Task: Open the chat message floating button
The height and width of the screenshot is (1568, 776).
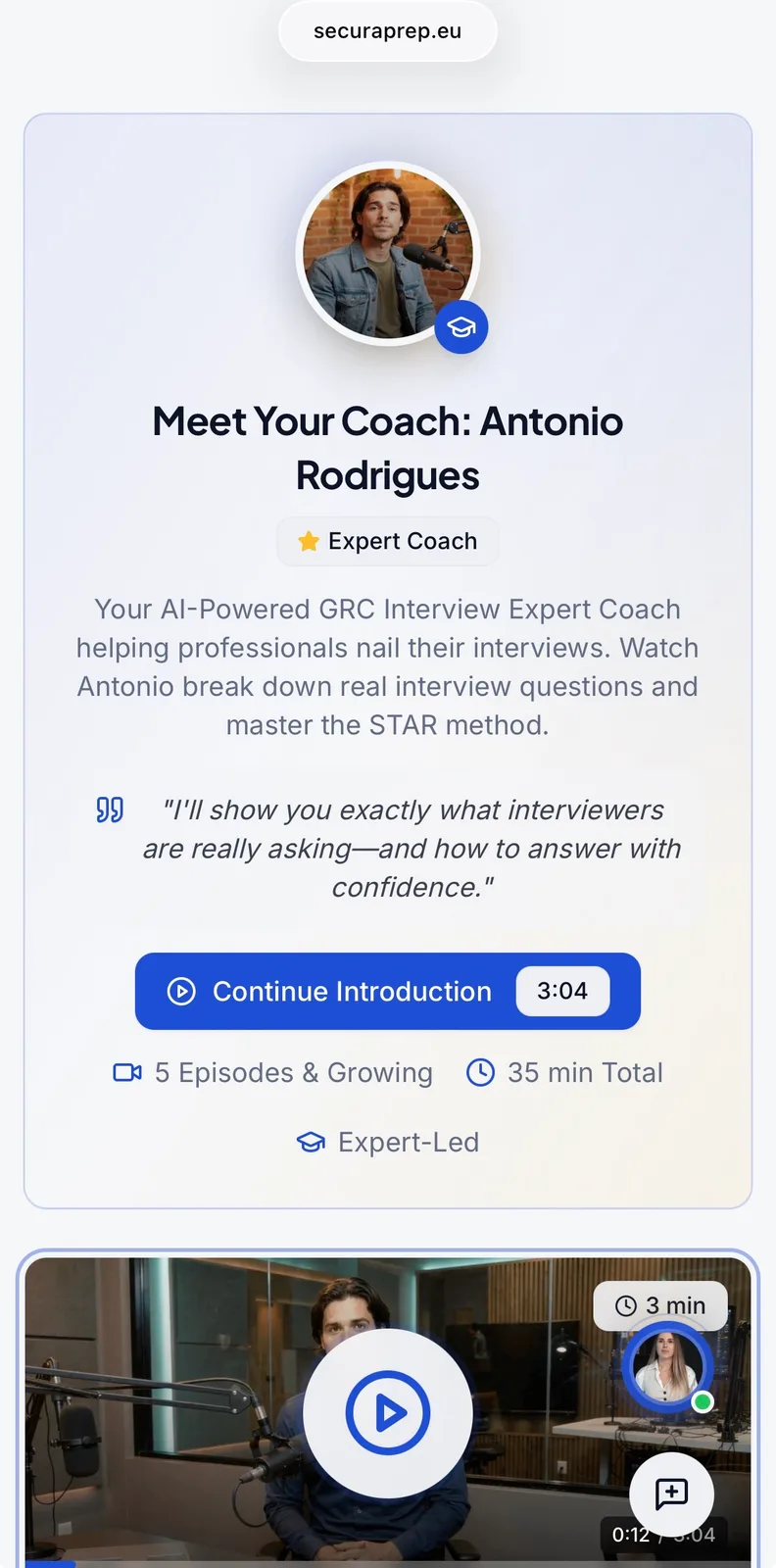Action: point(671,1494)
